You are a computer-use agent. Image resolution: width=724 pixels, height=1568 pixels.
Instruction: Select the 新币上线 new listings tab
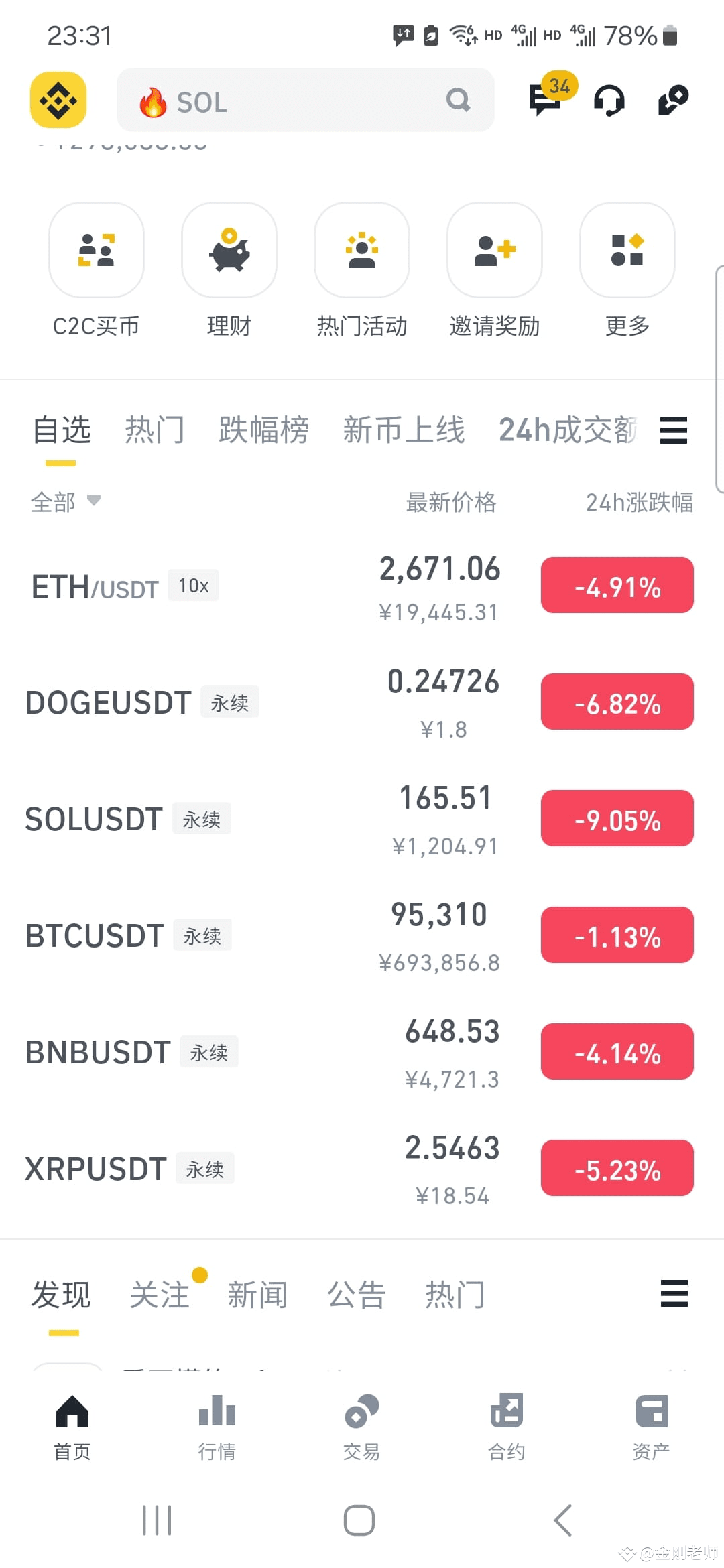[x=404, y=431]
